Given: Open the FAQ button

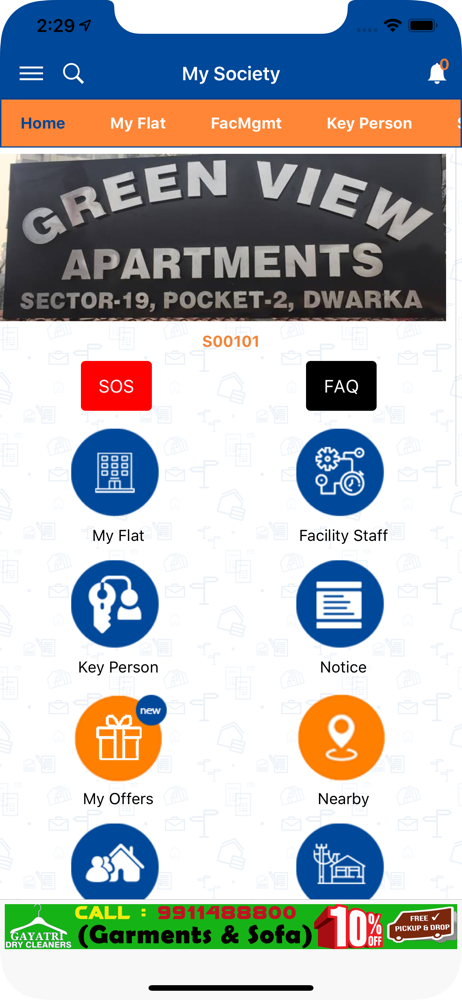Looking at the screenshot, I should pos(341,386).
